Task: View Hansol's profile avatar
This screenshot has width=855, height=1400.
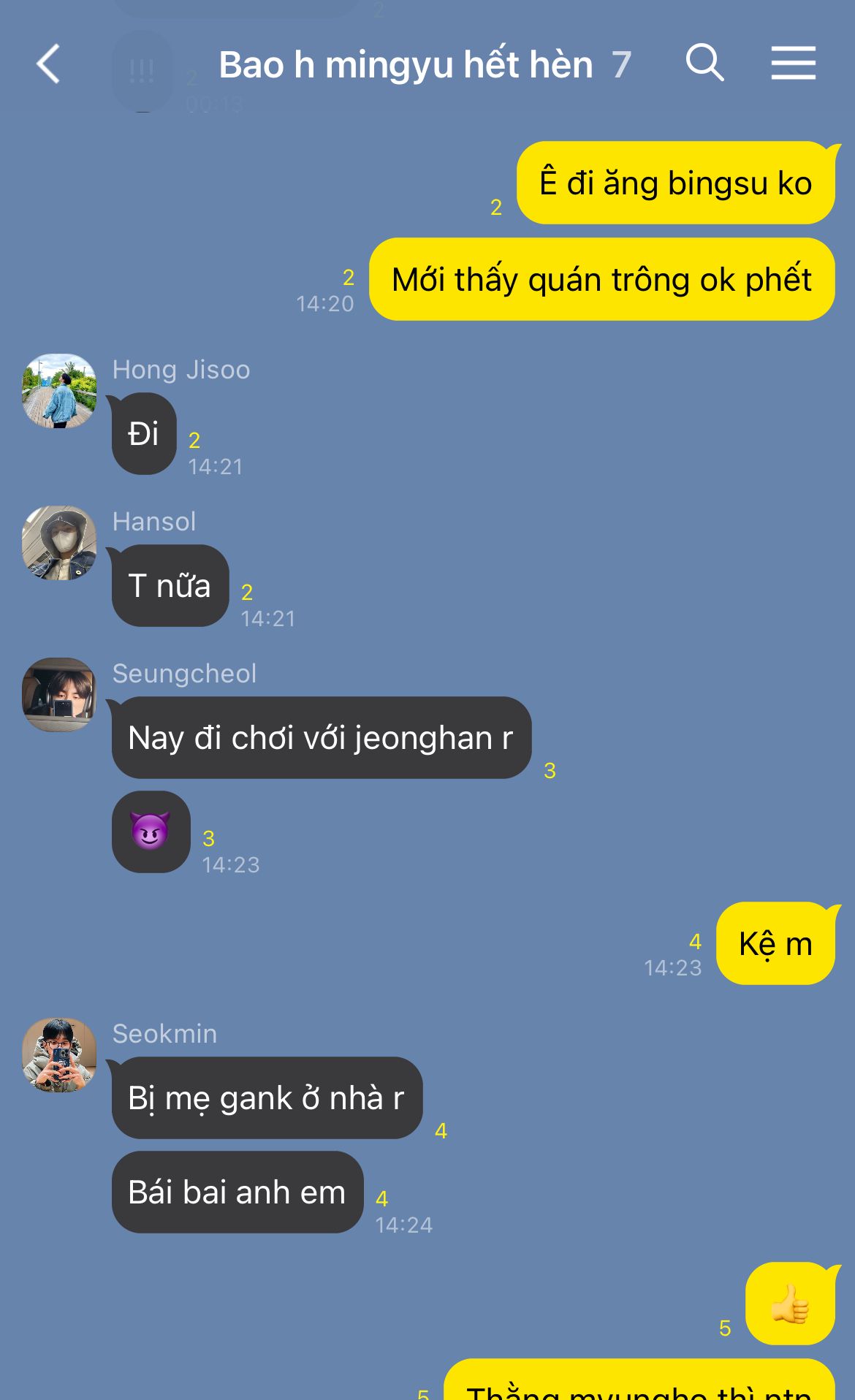Action: [59, 544]
